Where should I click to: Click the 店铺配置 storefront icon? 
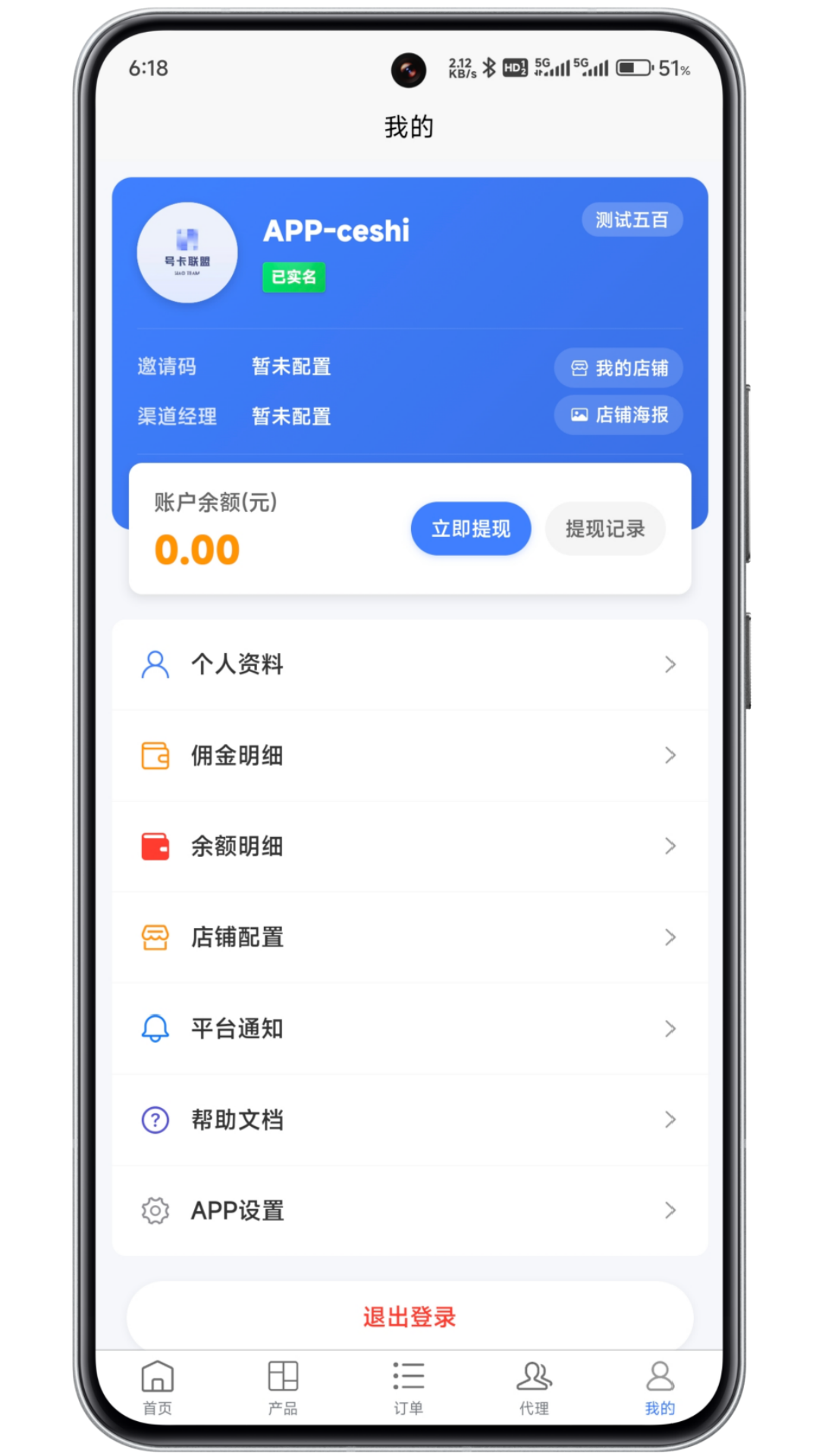155,937
